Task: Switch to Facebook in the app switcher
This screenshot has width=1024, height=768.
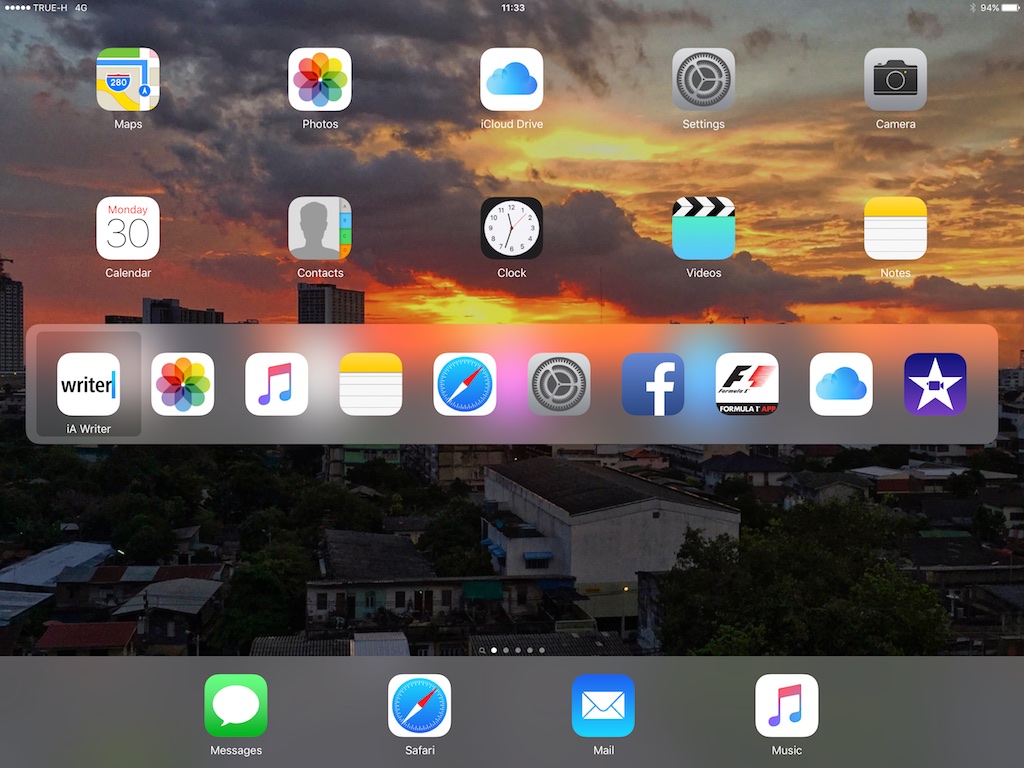Action: 653,385
